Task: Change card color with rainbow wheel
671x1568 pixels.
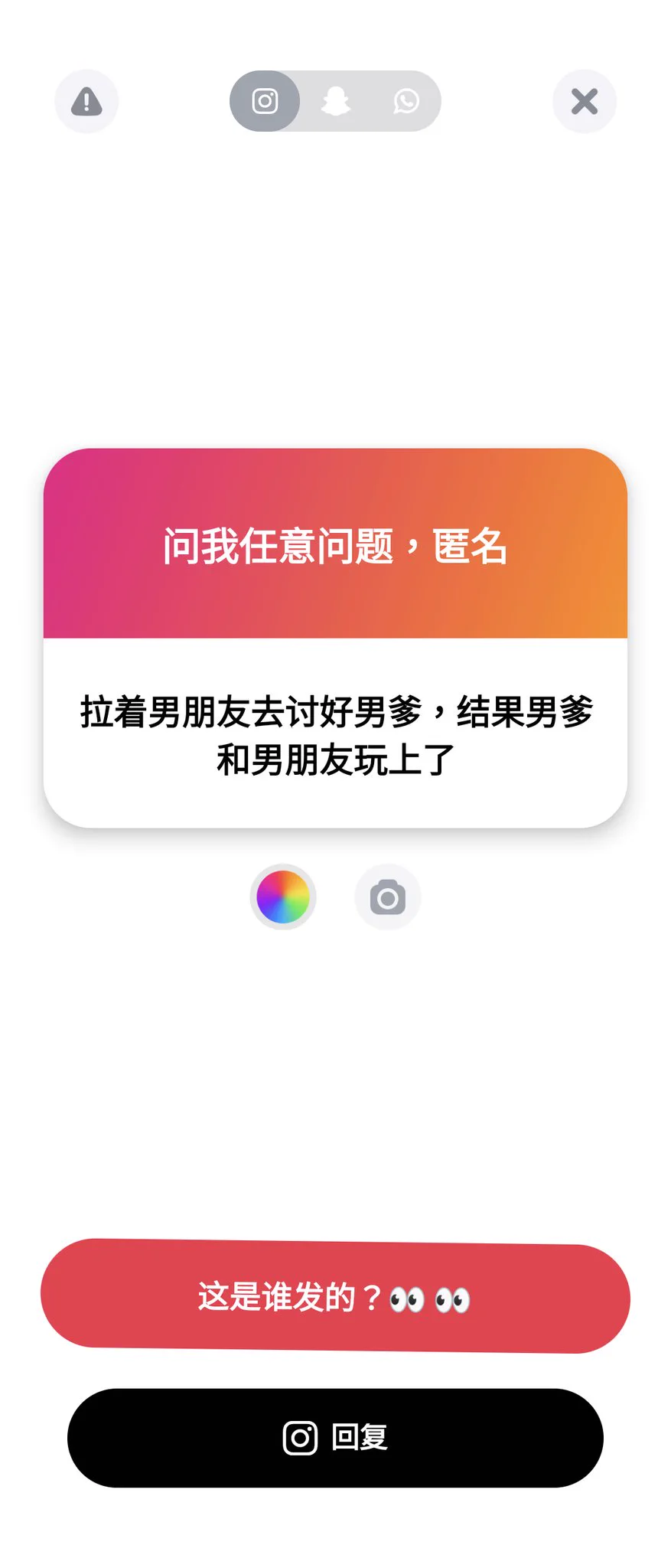Action: 283,897
